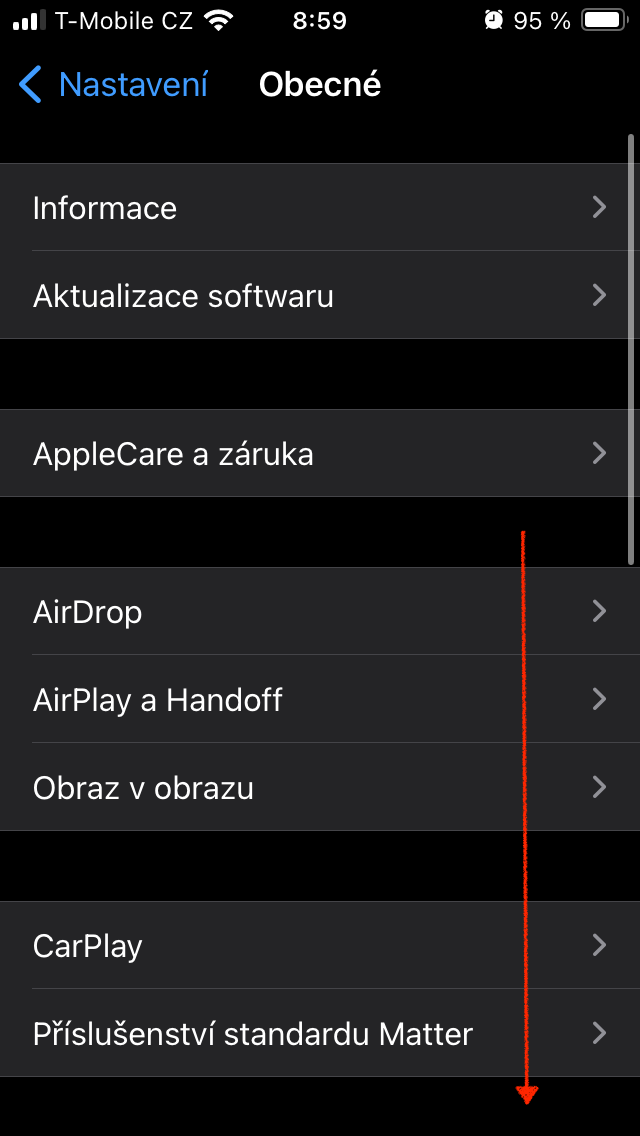
Task: Open Aktualizace softwaru
Action: click(320, 296)
